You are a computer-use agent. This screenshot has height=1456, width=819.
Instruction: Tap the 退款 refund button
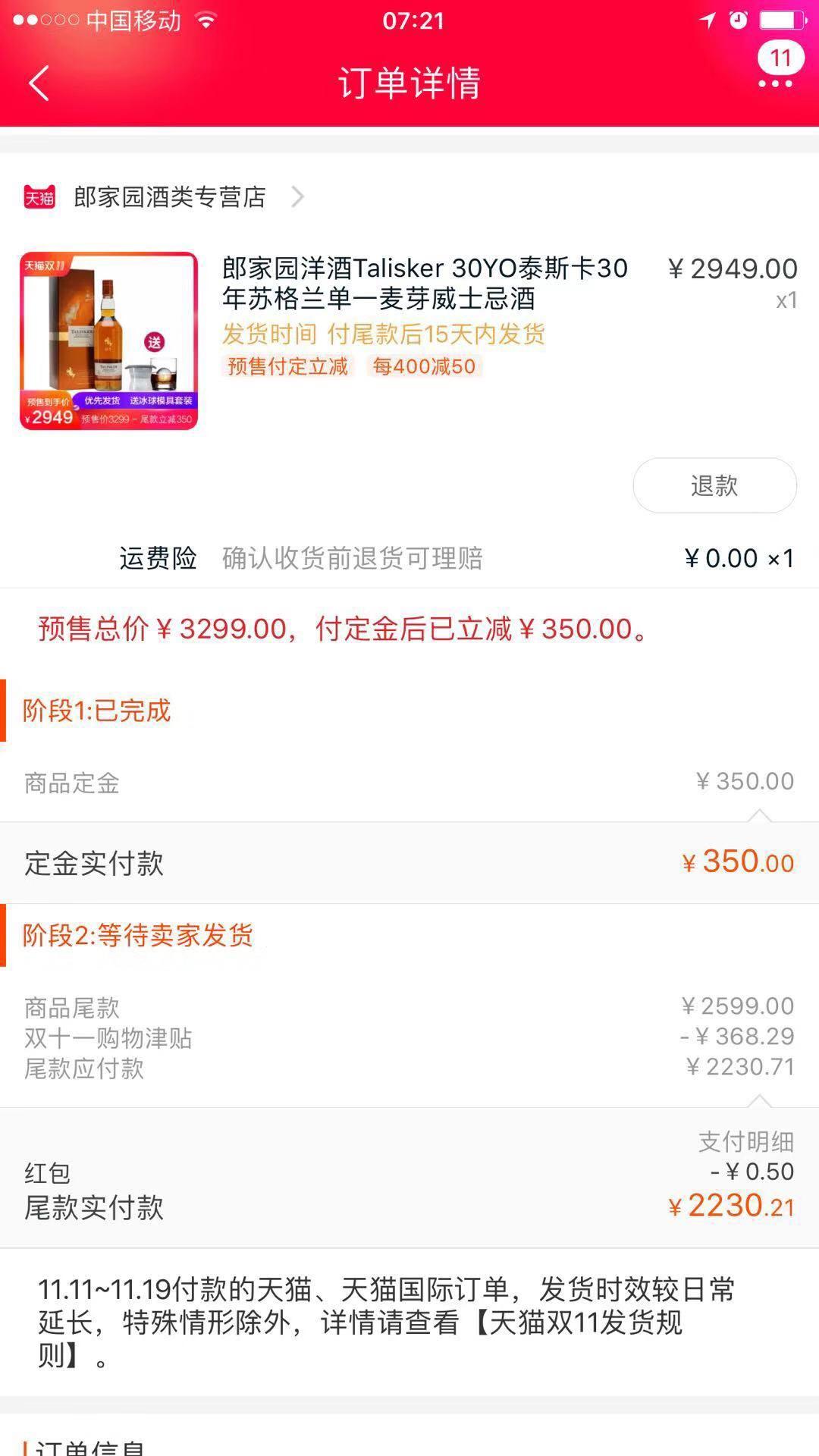coord(714,485)
